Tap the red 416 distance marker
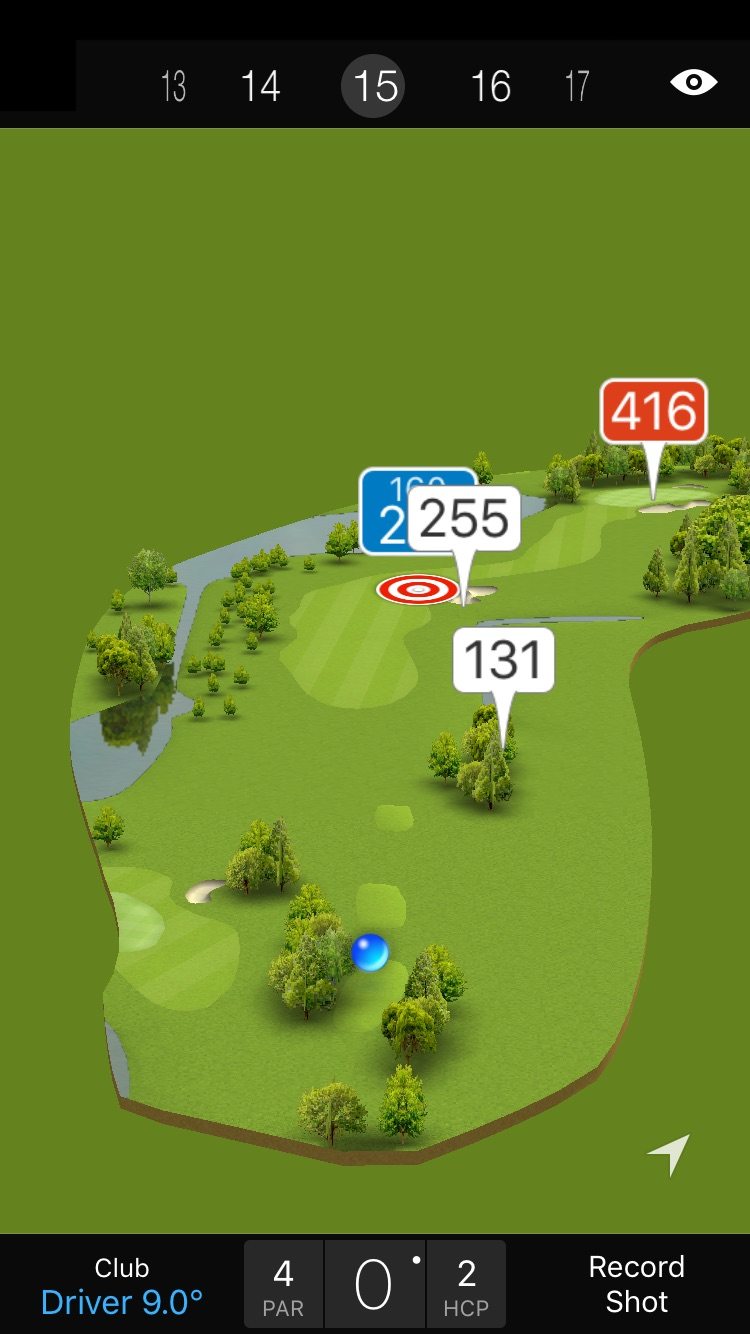Image resolution: width=750 pixels, height=1334 pixels. pyautogui.click(x=654, y=411)
